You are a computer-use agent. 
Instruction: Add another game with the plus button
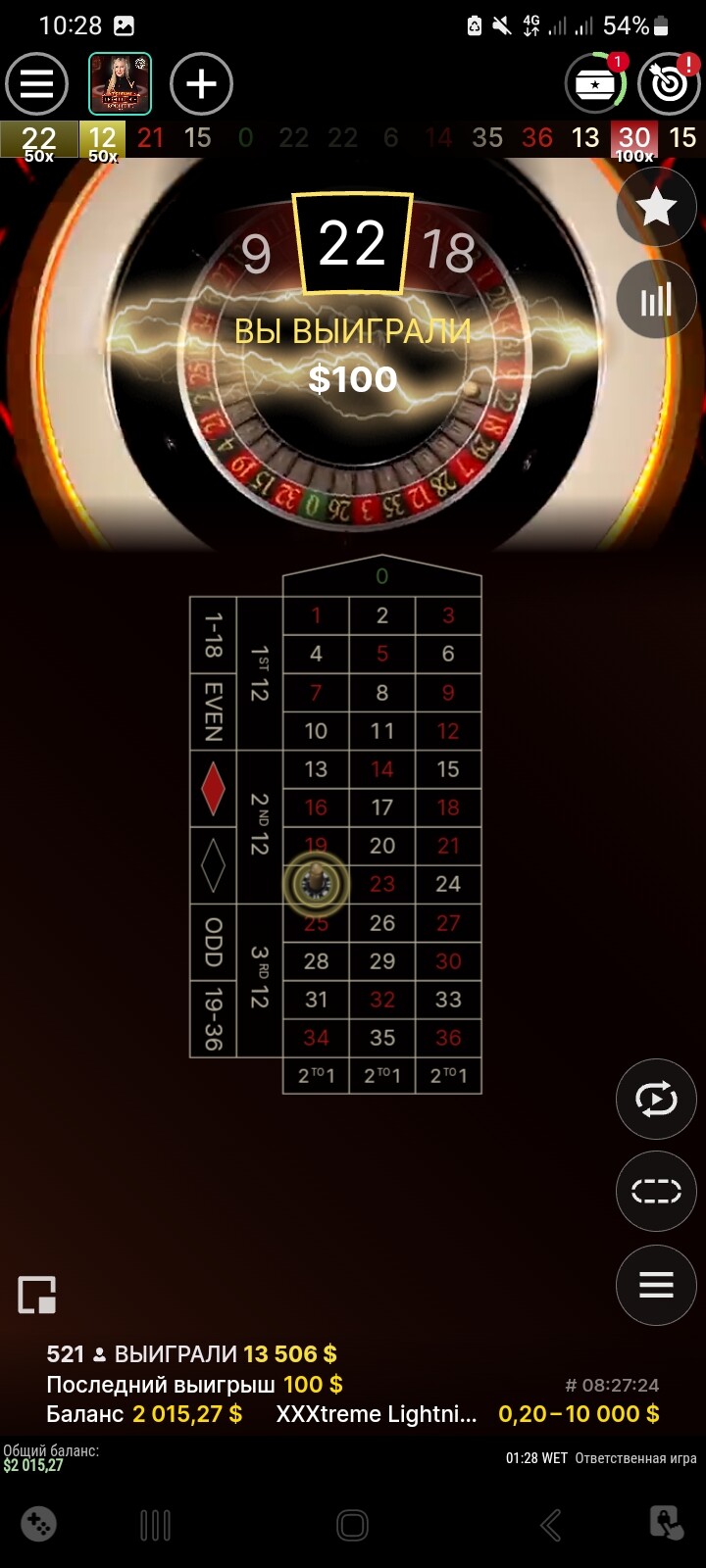click(x=201, y=84)
